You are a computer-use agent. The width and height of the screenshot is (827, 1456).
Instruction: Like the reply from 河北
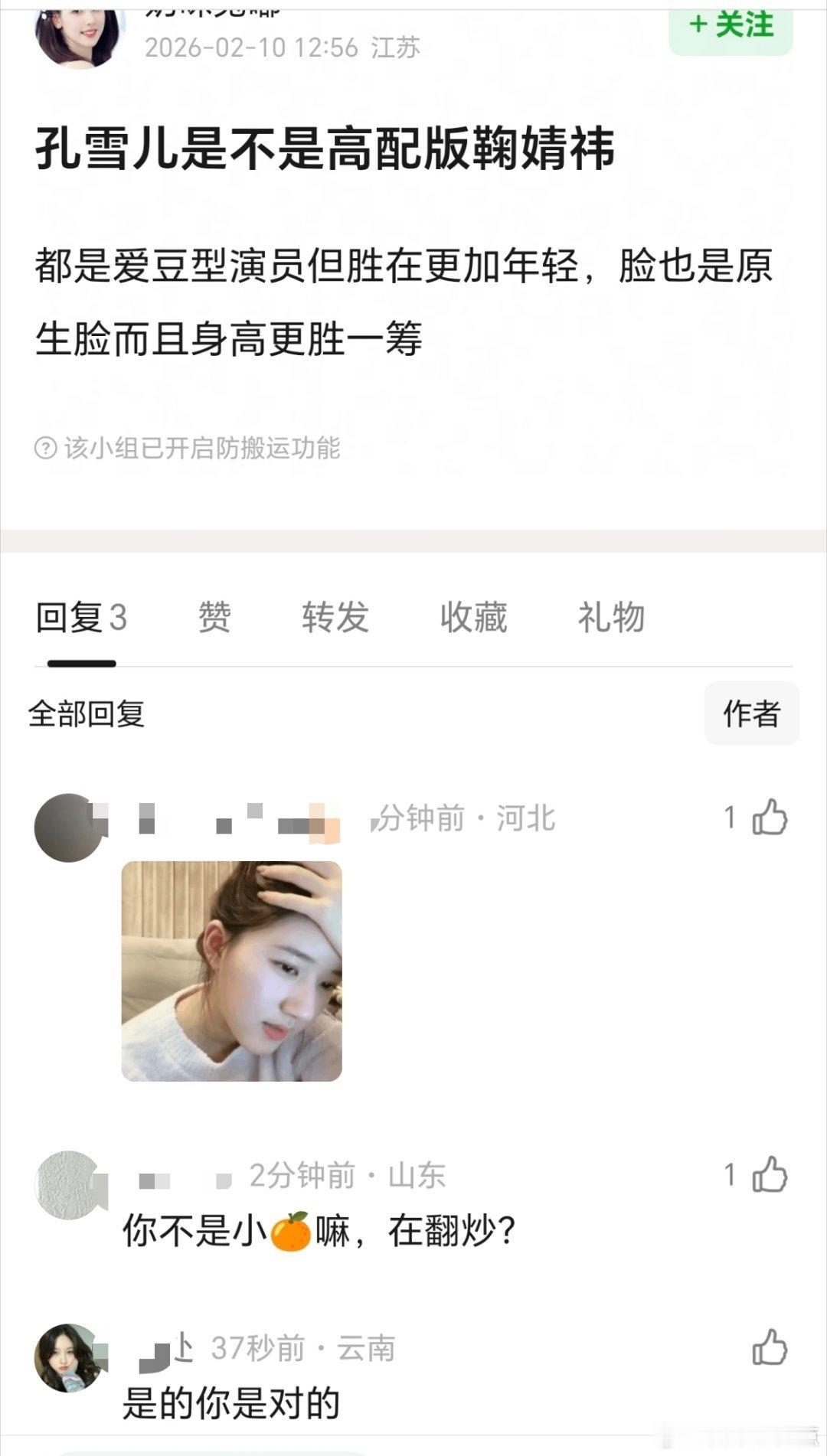click(769, 817)
